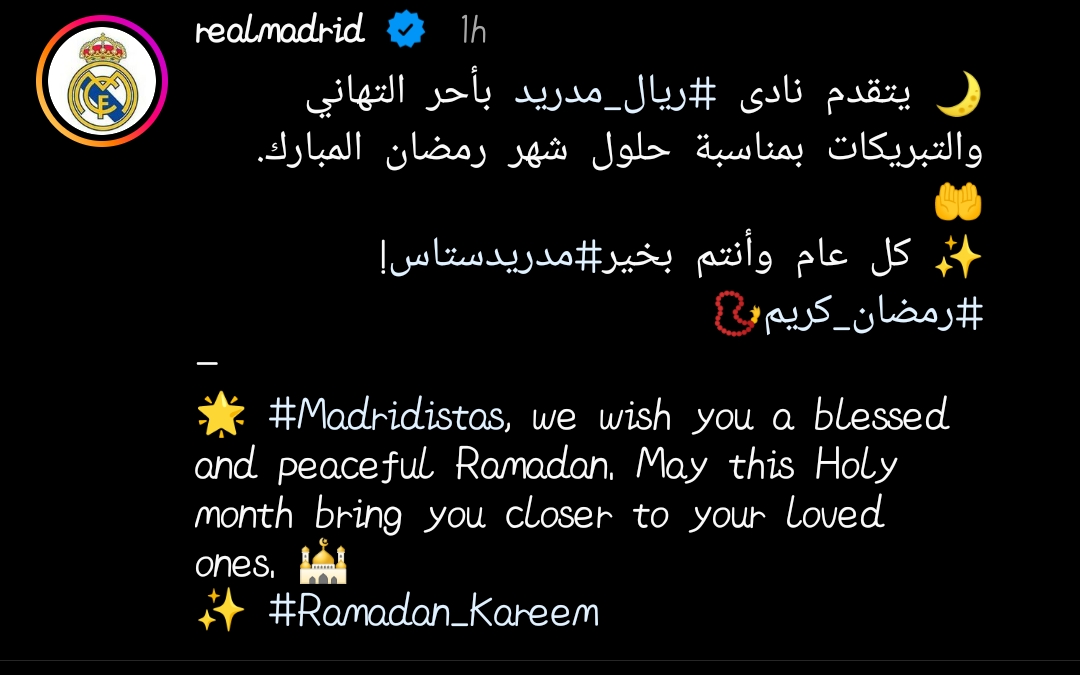Open the realmadrid username profile link
Viewport: 1080px width, 675px height.
tap(279, 32)
